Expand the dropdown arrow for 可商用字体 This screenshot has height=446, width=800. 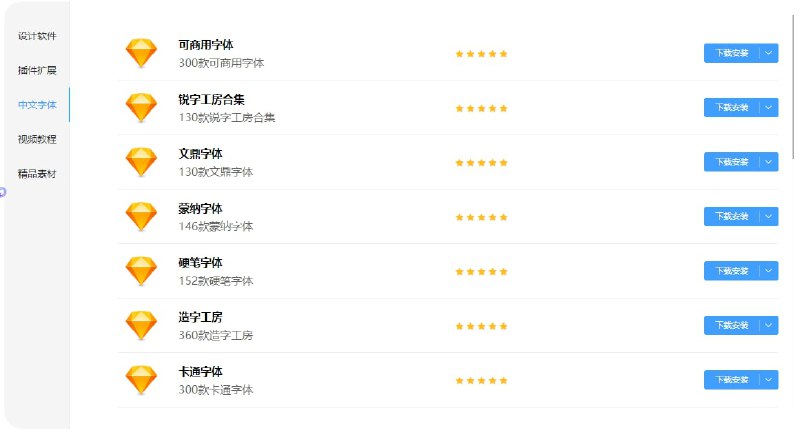[x=769, y=53]
